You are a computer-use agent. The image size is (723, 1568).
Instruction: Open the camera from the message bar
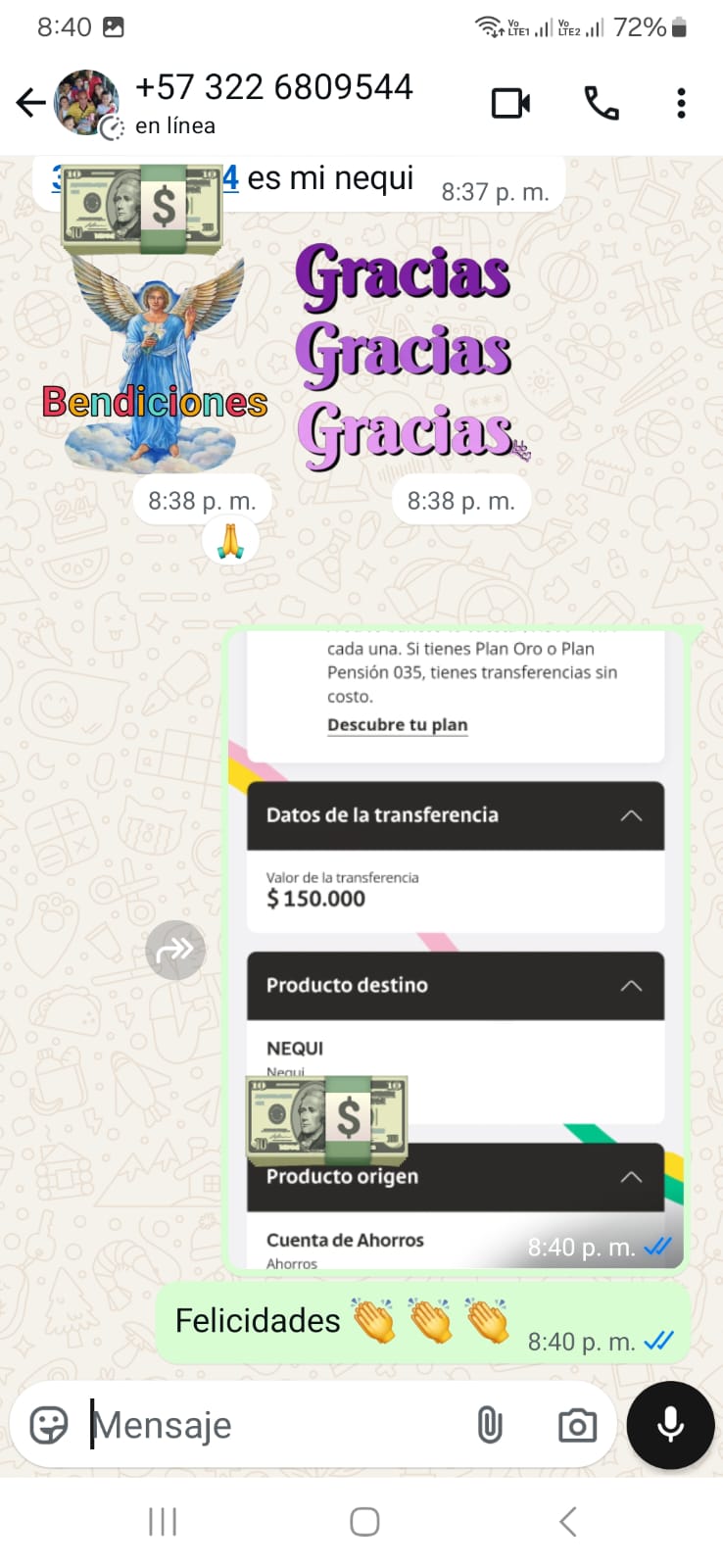click(x=577, y=1425)
